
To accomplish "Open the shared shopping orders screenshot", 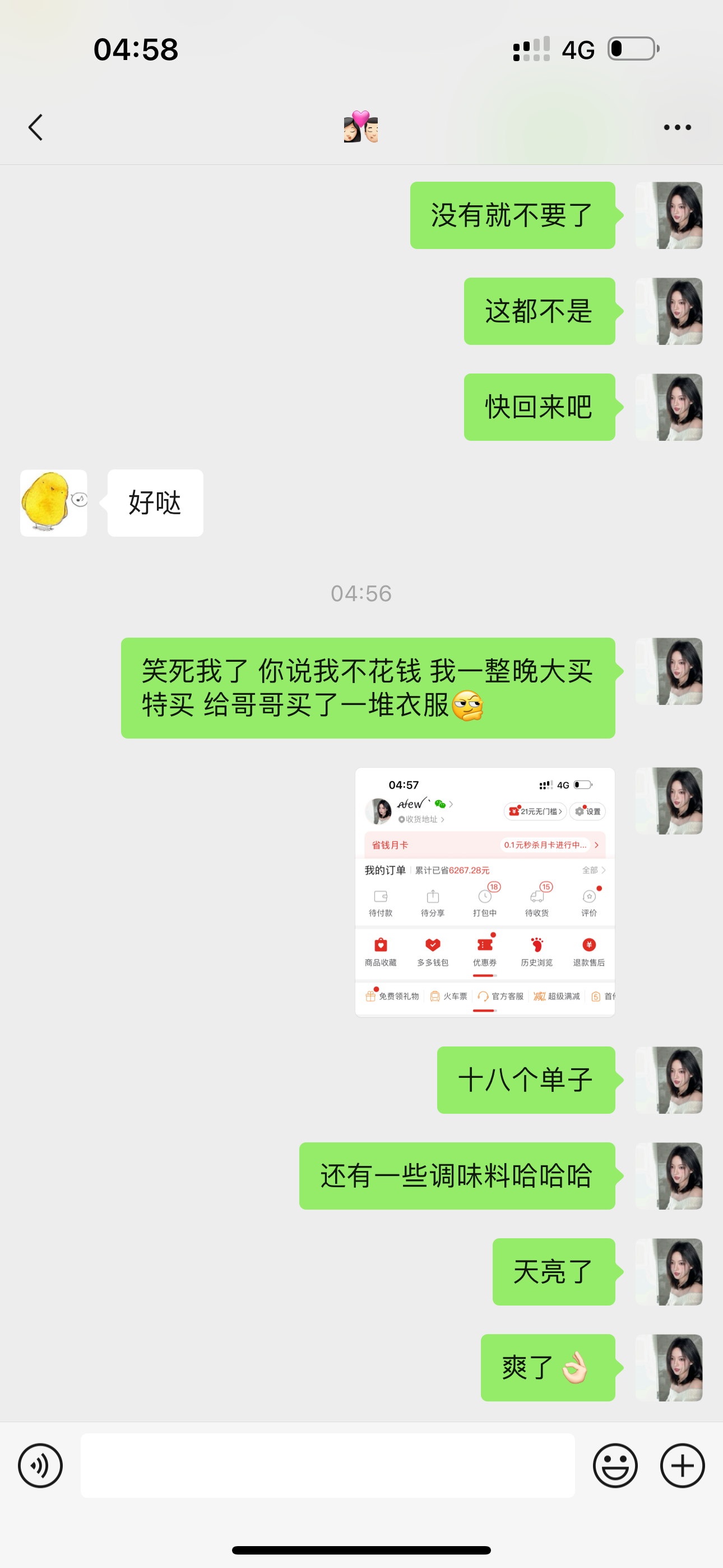I will click(485, 892).
